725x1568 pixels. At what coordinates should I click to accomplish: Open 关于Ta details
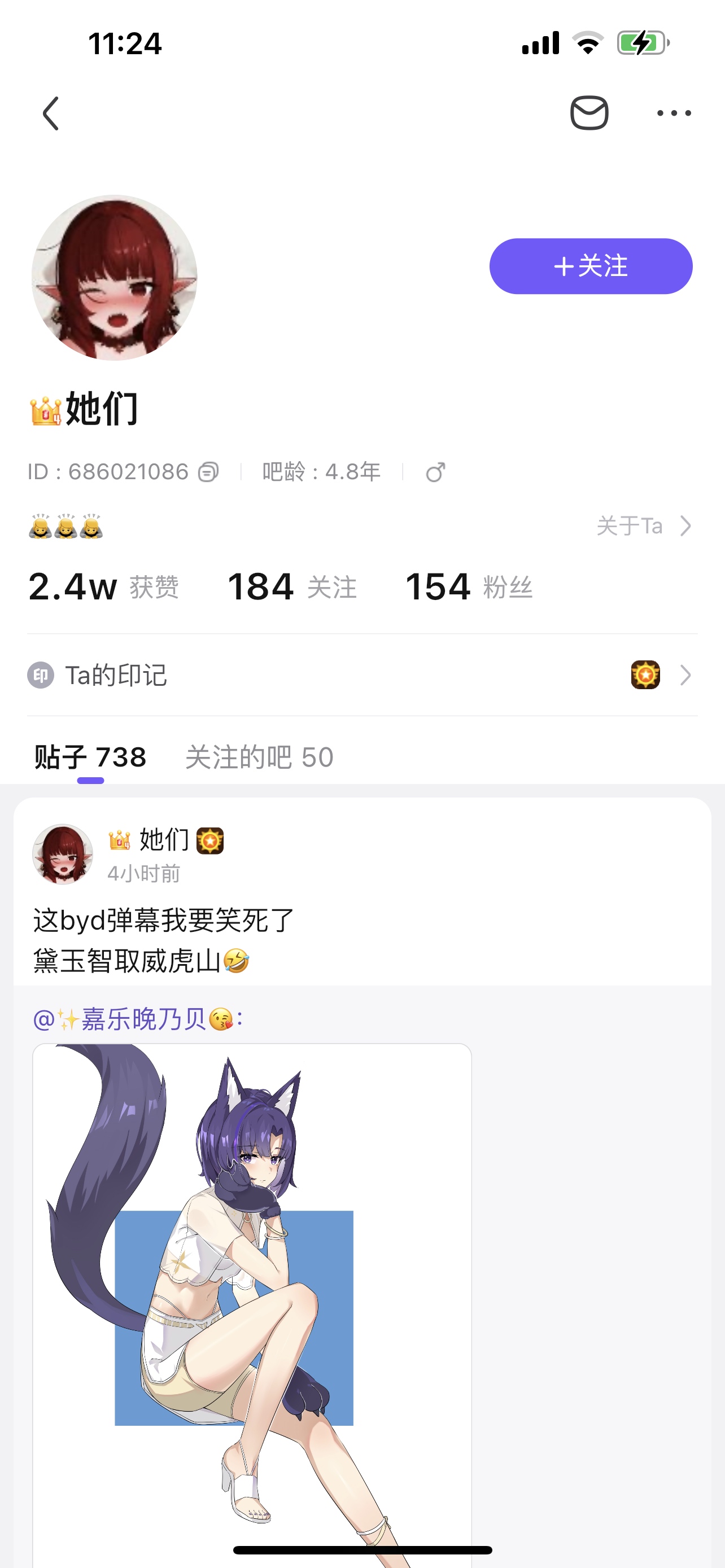point(644,526)
